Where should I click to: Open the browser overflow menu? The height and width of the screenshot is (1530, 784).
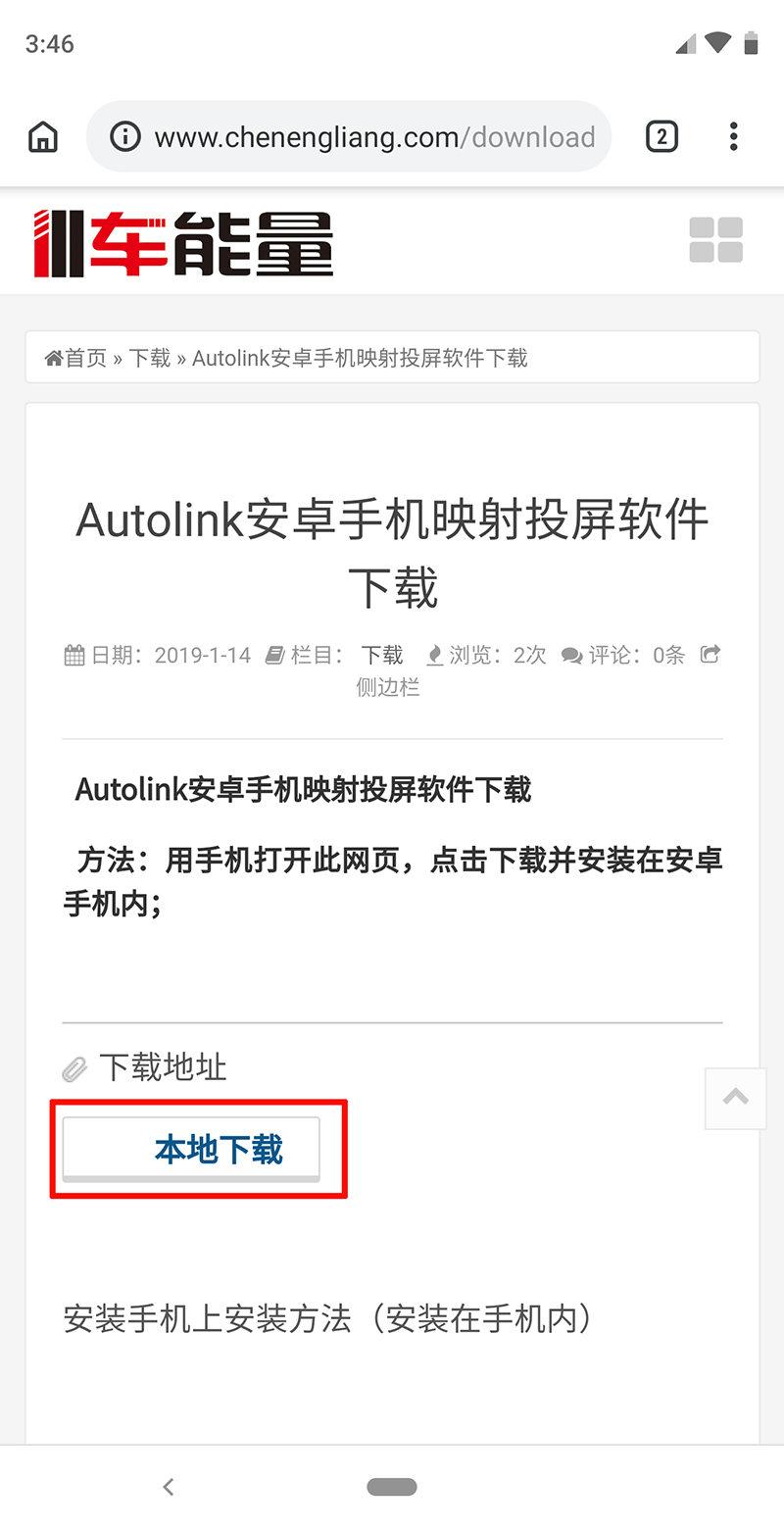pyautogui.click(x=733, y=136)
